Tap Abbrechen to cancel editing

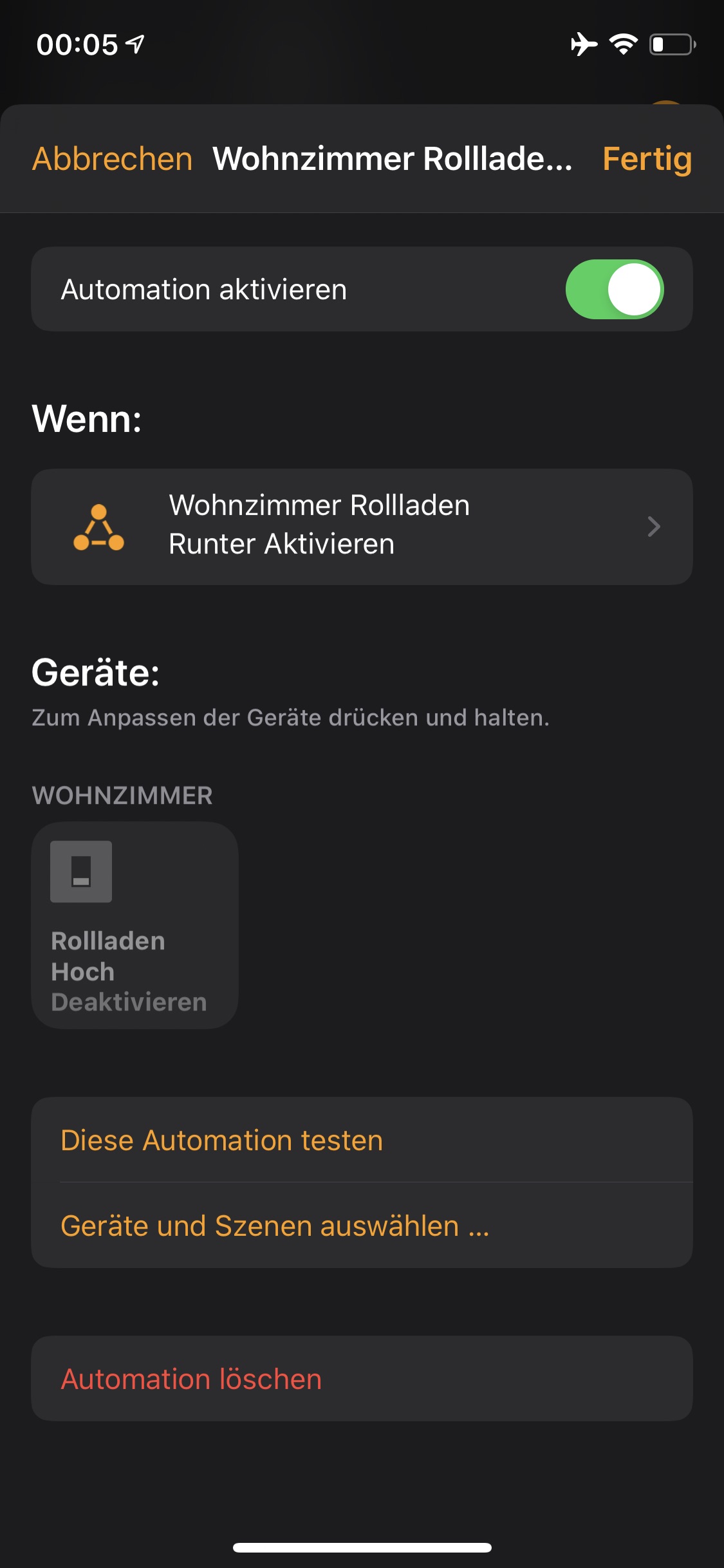click(x=113, y=159)
